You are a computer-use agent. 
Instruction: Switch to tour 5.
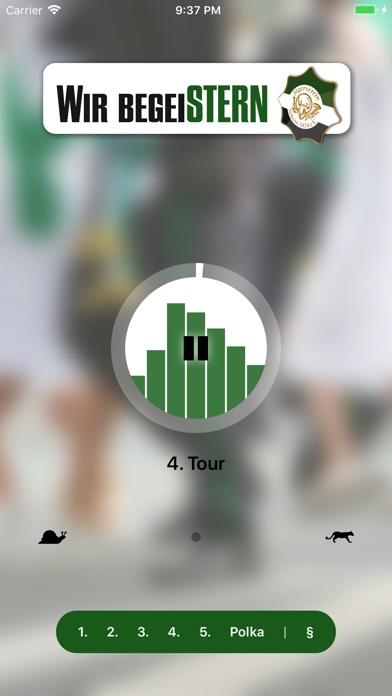pos(205,632)
